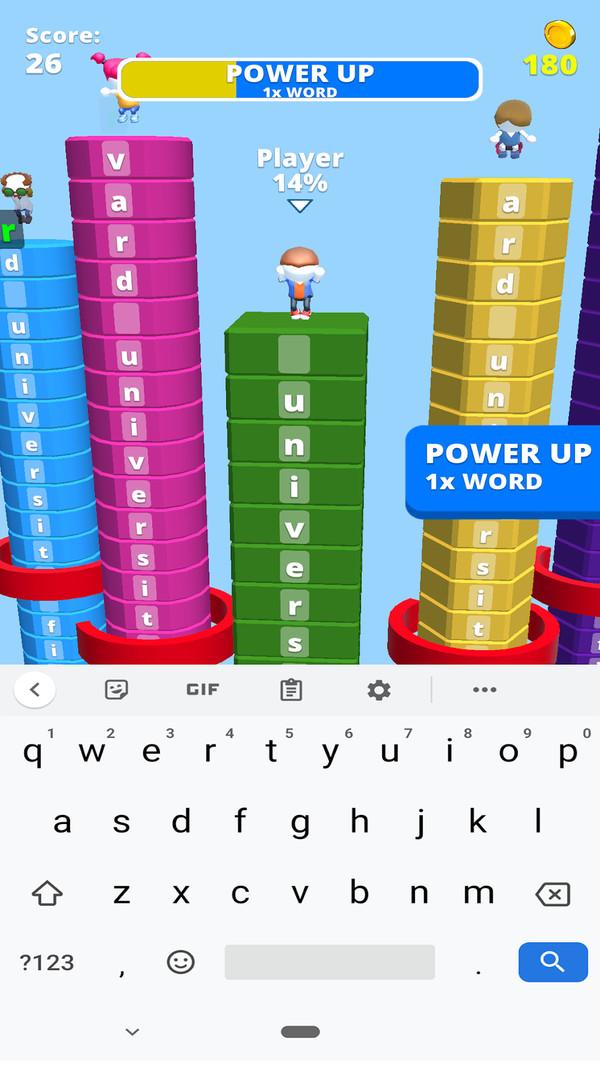The image size is (600, 1066).
Task: Collapse the keyboard toolbar with back arrow
Action: pos(35,689)
